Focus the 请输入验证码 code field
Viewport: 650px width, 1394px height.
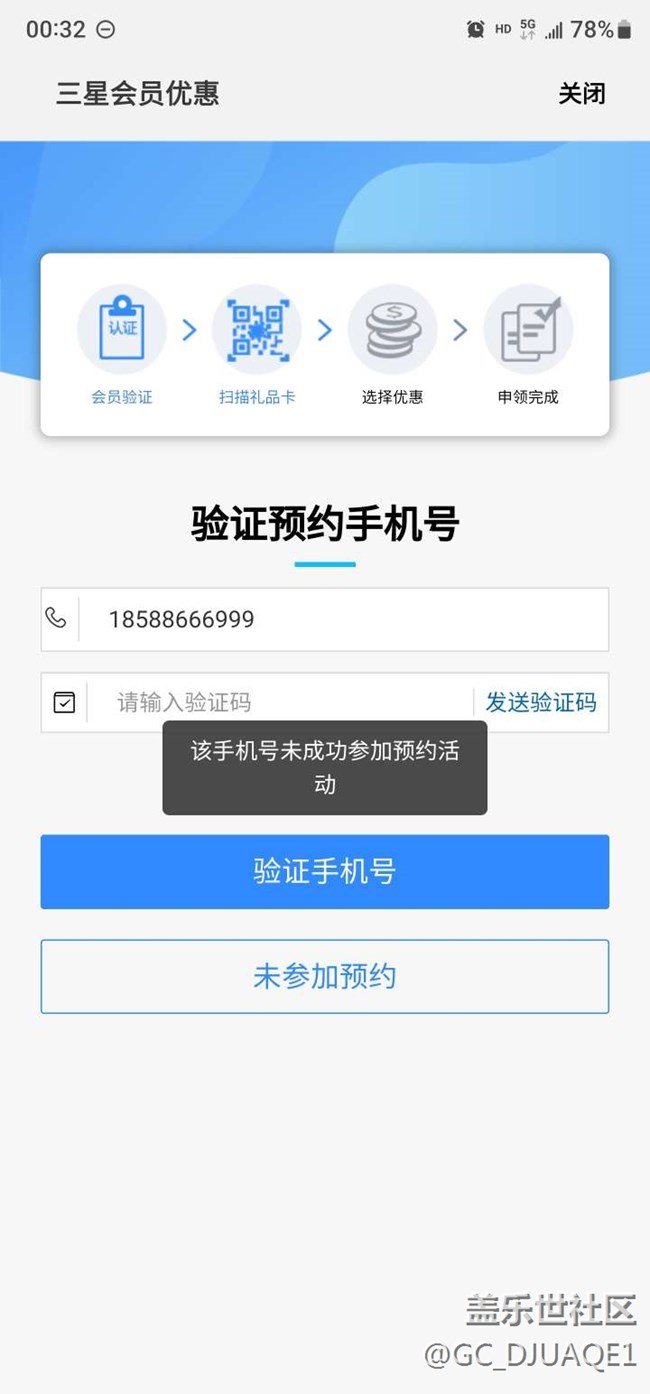(x=280, y=702)
